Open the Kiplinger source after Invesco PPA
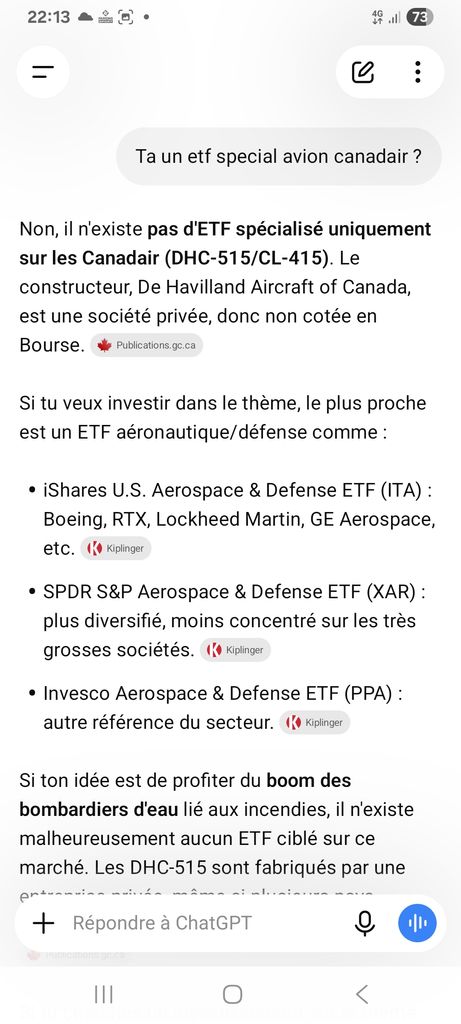Screen dimensions: 461x1024 click(315, 722)
